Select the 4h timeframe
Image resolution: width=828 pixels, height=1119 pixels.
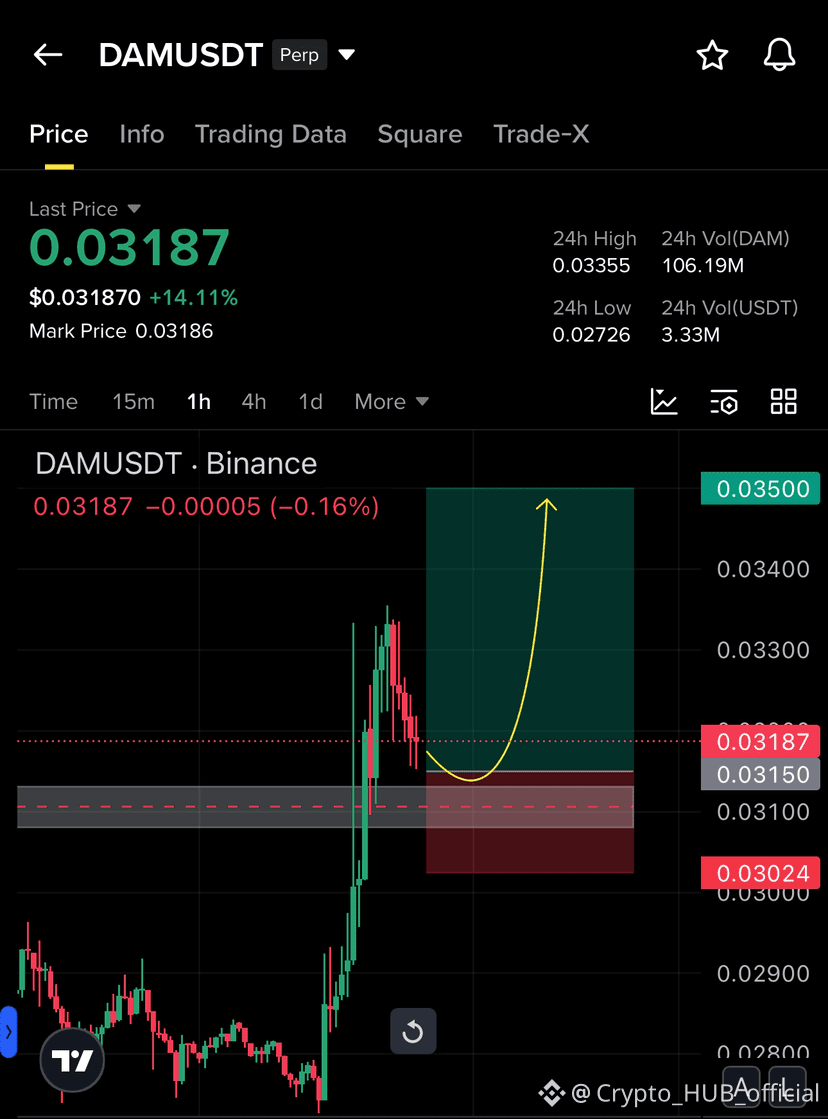(254, 401)
